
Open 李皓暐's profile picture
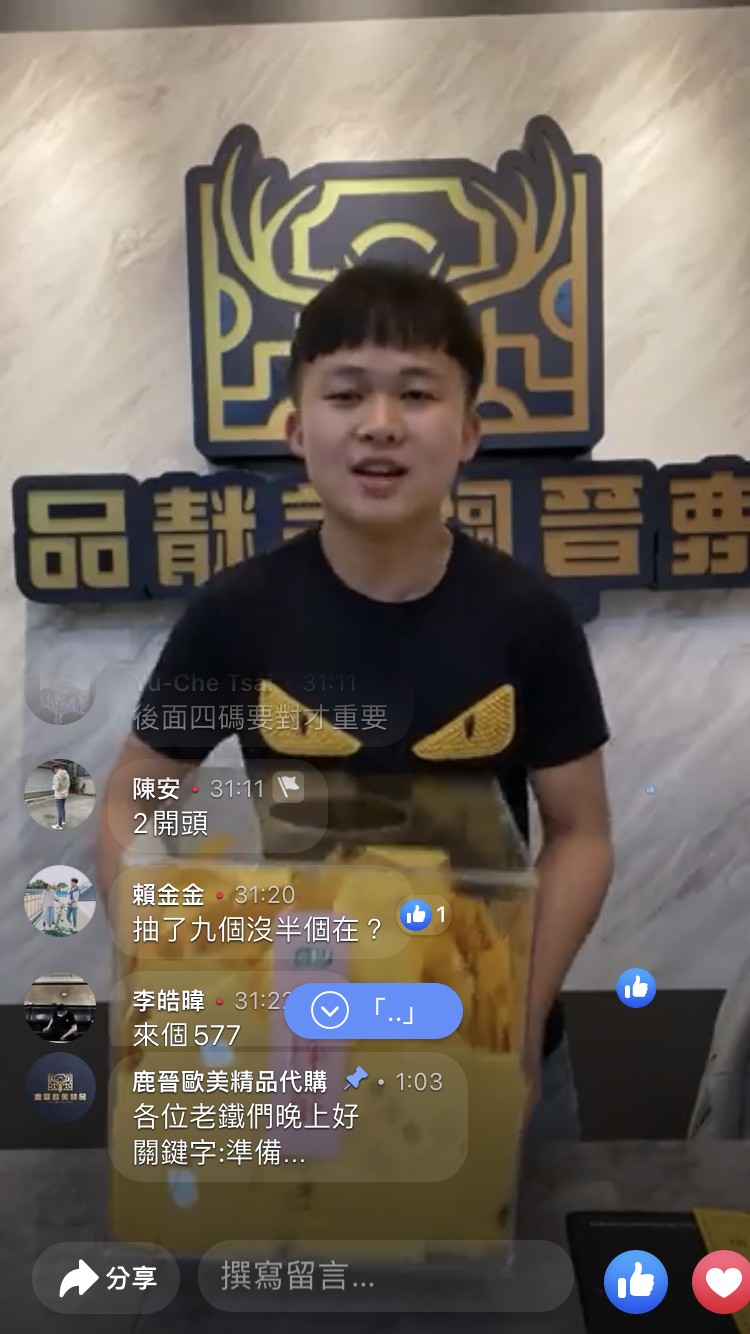[x=60, y=1007]
